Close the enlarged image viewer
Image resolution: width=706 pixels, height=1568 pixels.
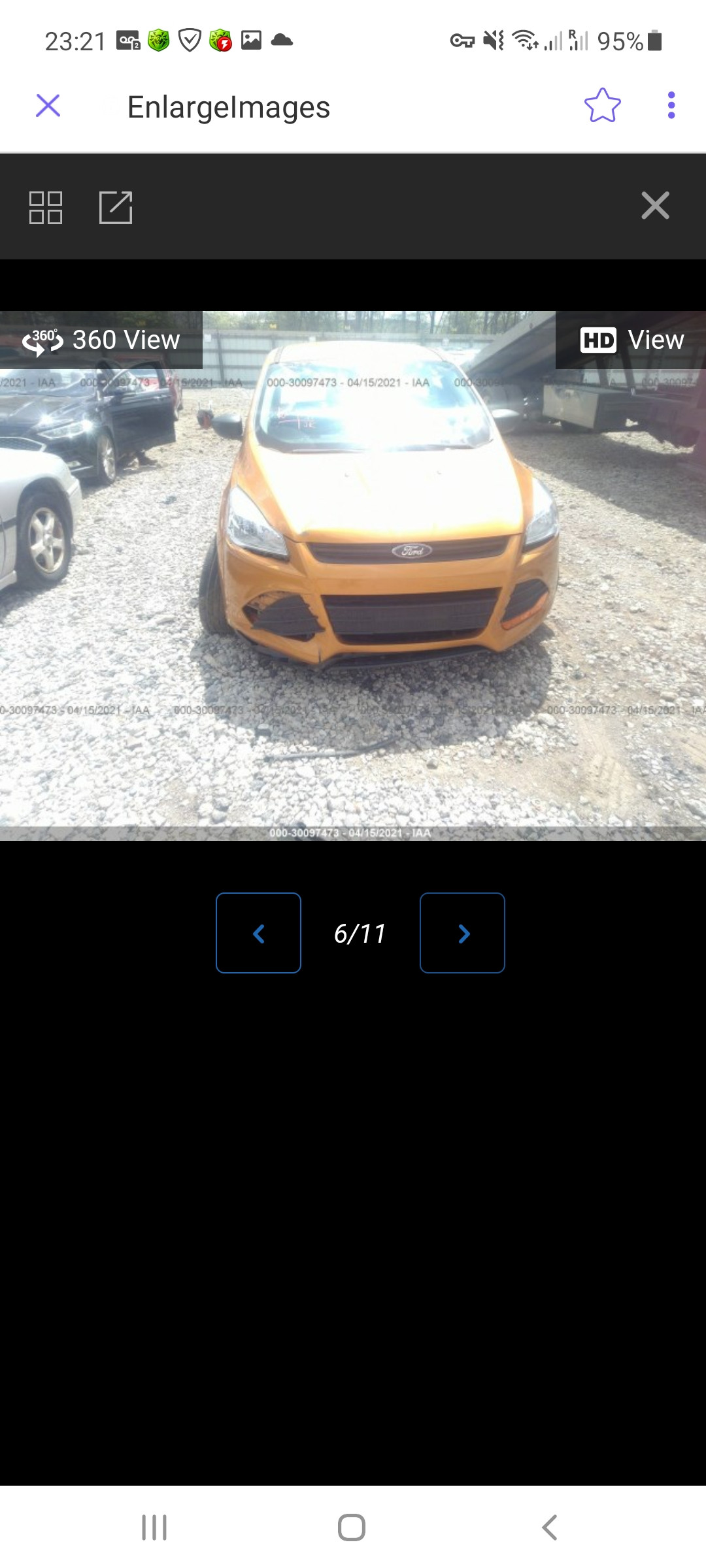coord(655,206)
